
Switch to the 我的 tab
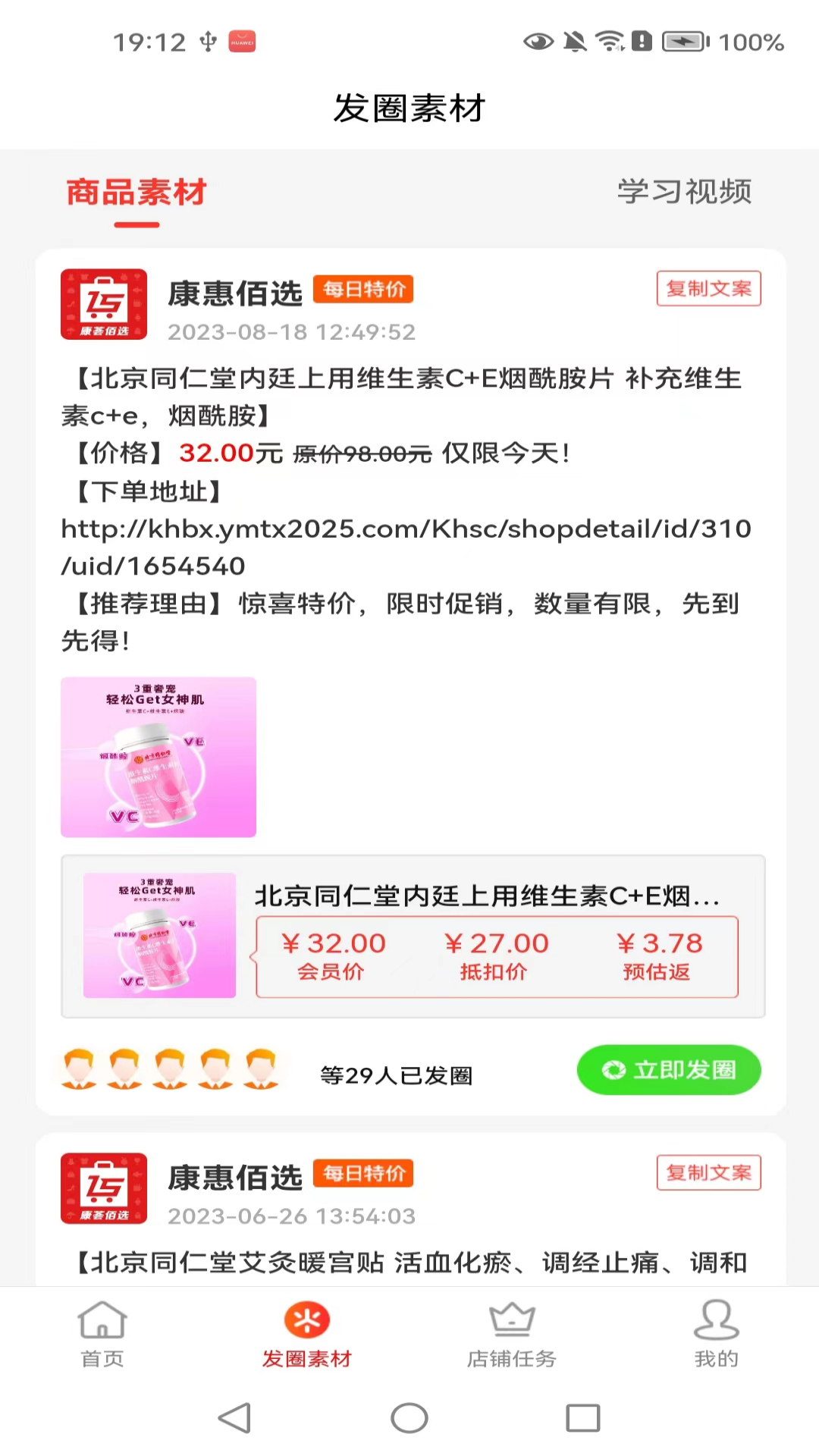pyautogui.click(x=717, y=1335)
